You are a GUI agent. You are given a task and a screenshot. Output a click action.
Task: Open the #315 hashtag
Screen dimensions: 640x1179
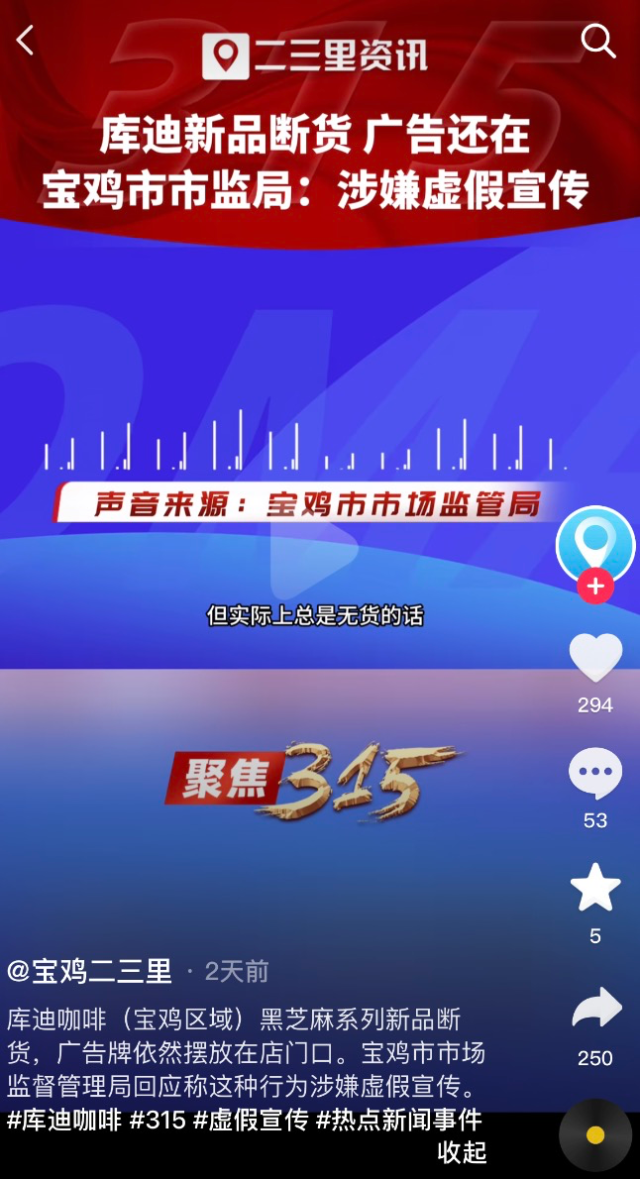(158, 1120)
